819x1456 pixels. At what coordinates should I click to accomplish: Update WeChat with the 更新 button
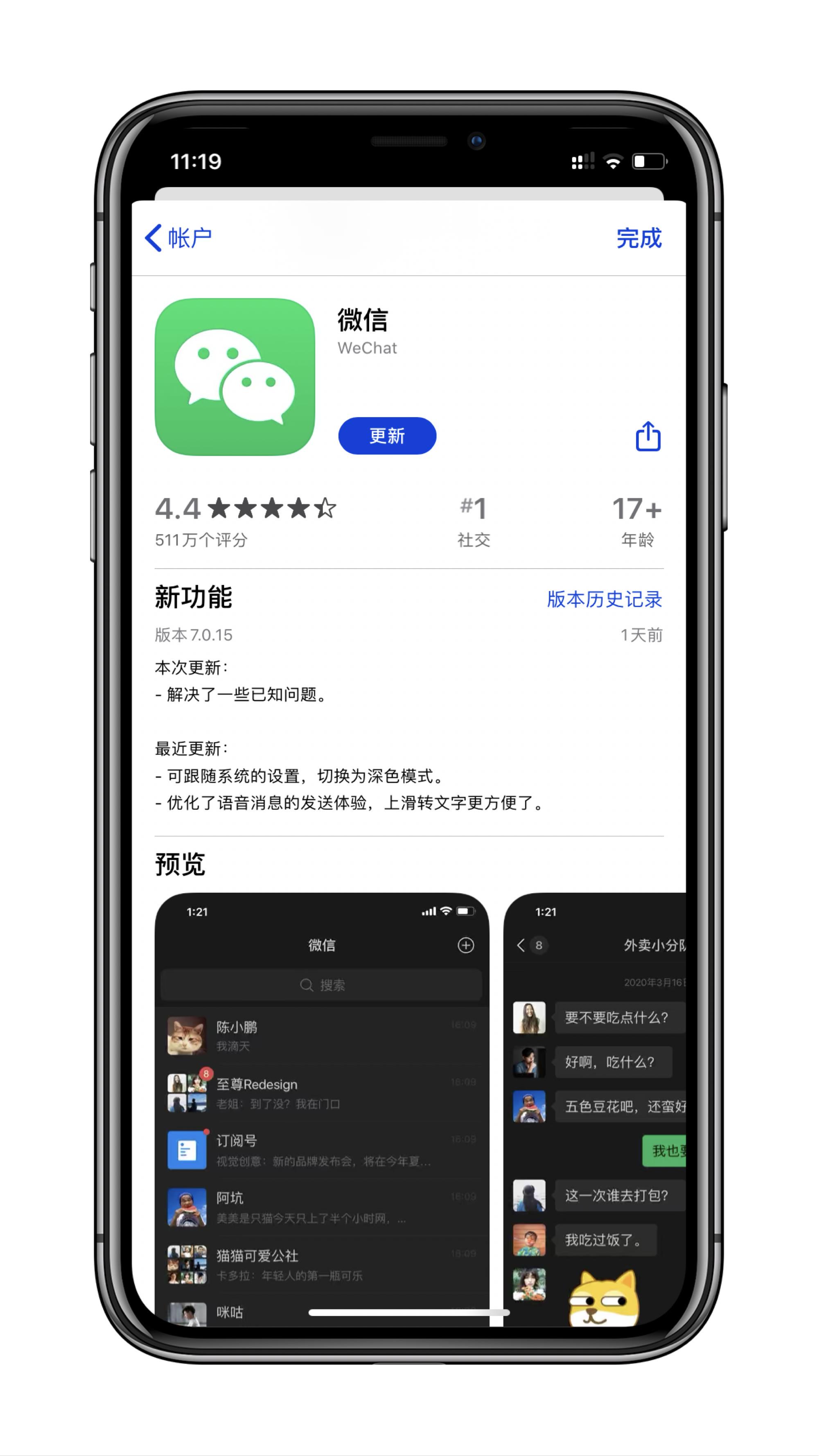[x=387, y=436]
